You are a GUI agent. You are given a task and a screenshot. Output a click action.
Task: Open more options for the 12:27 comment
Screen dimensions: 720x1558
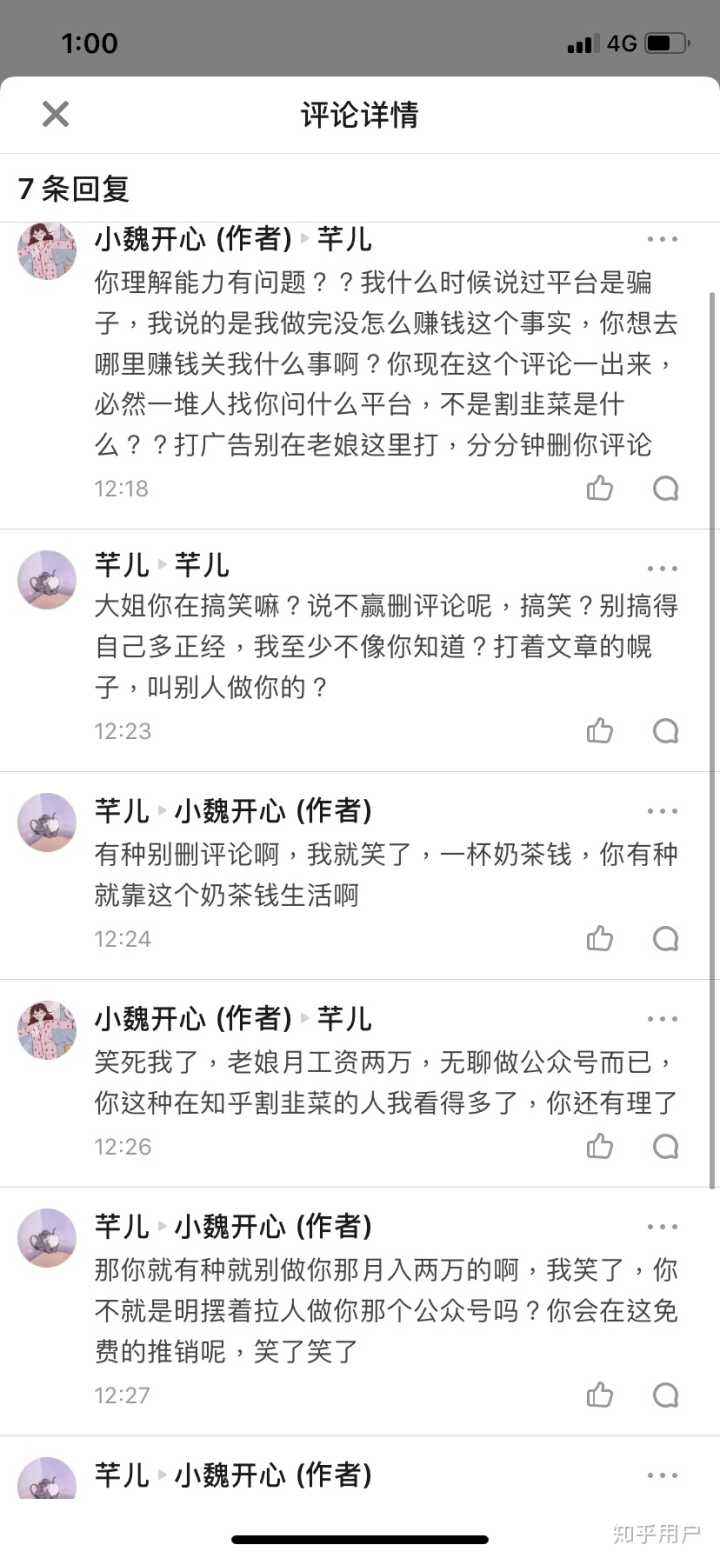662,1226
